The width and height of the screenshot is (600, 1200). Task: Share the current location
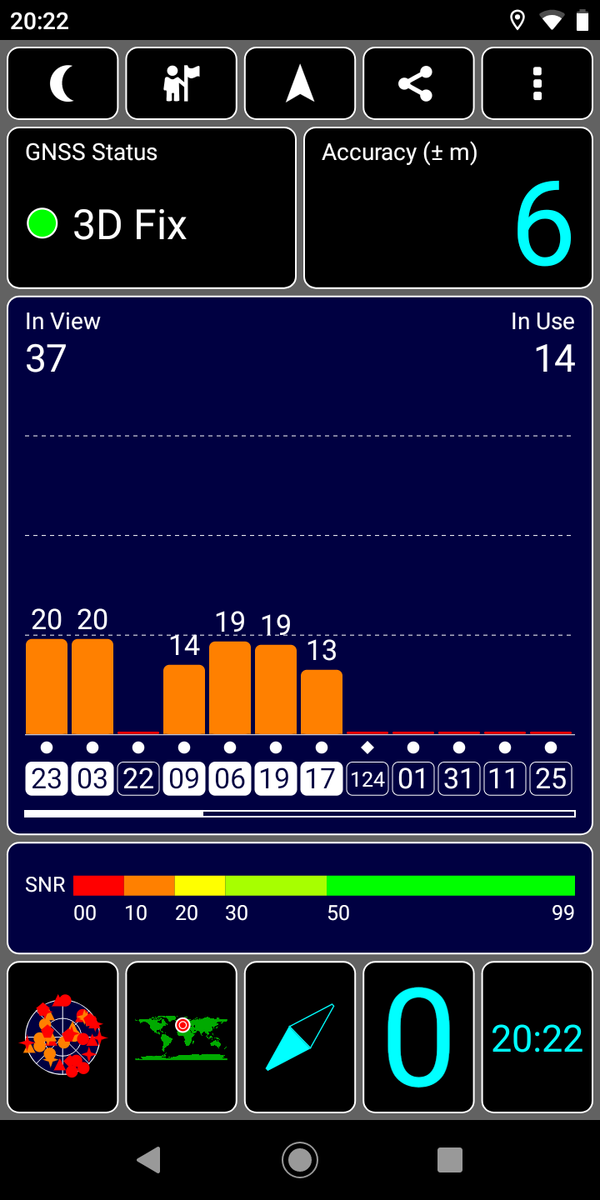tap(418, 84)
